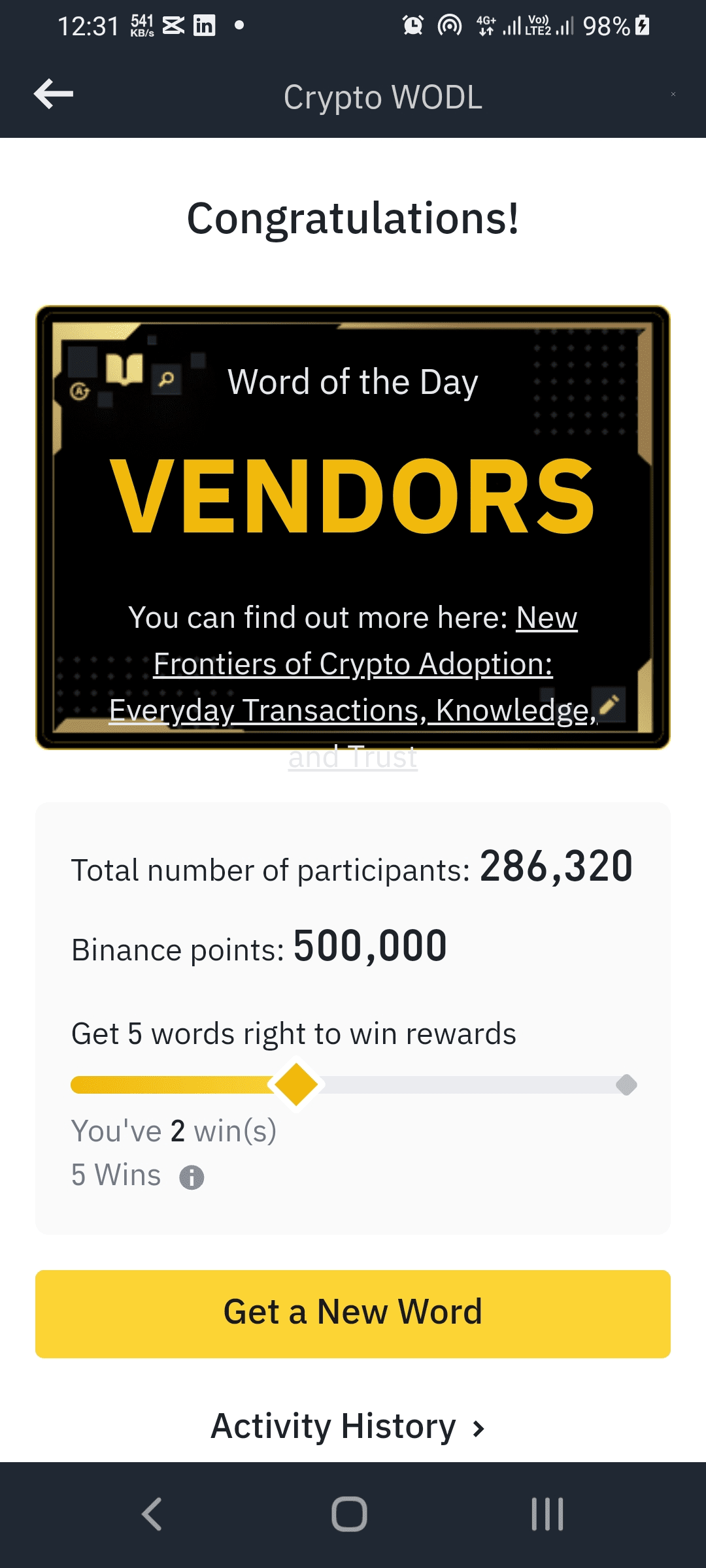706x1568 pixels.
Task: Open the recent apps view
Action: (547, 1514)
